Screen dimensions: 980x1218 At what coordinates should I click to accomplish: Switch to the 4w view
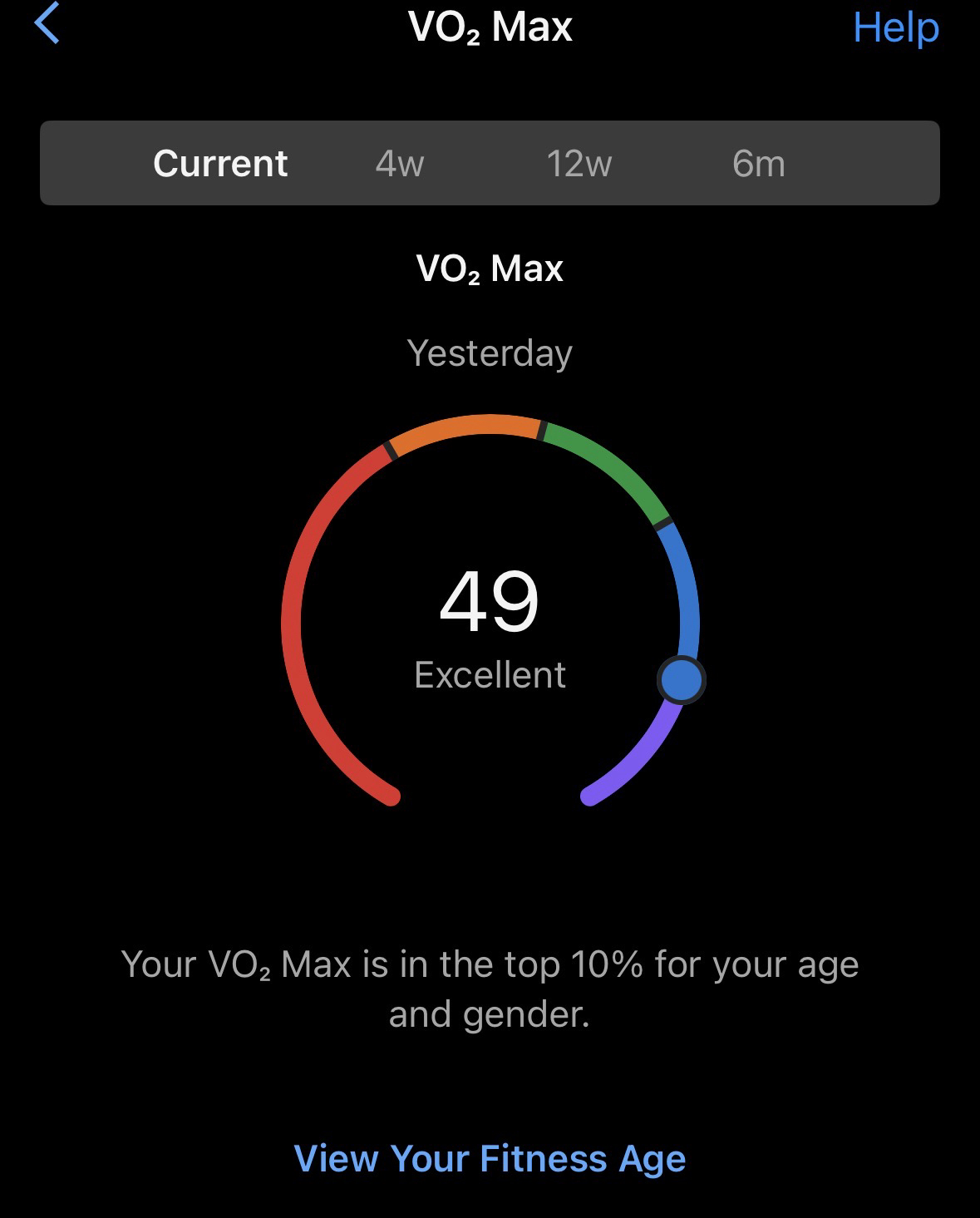[400, 163]
